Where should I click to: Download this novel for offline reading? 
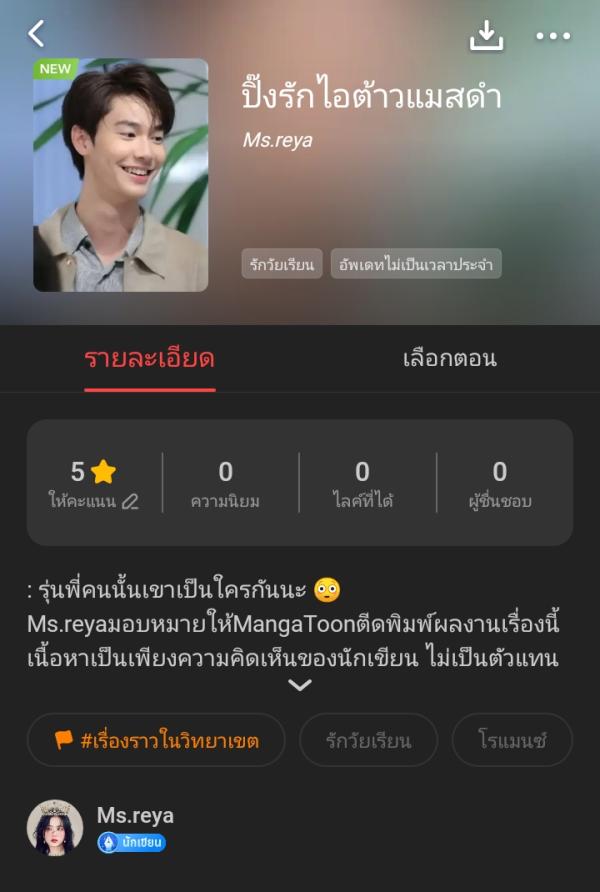tap(486, 36)
